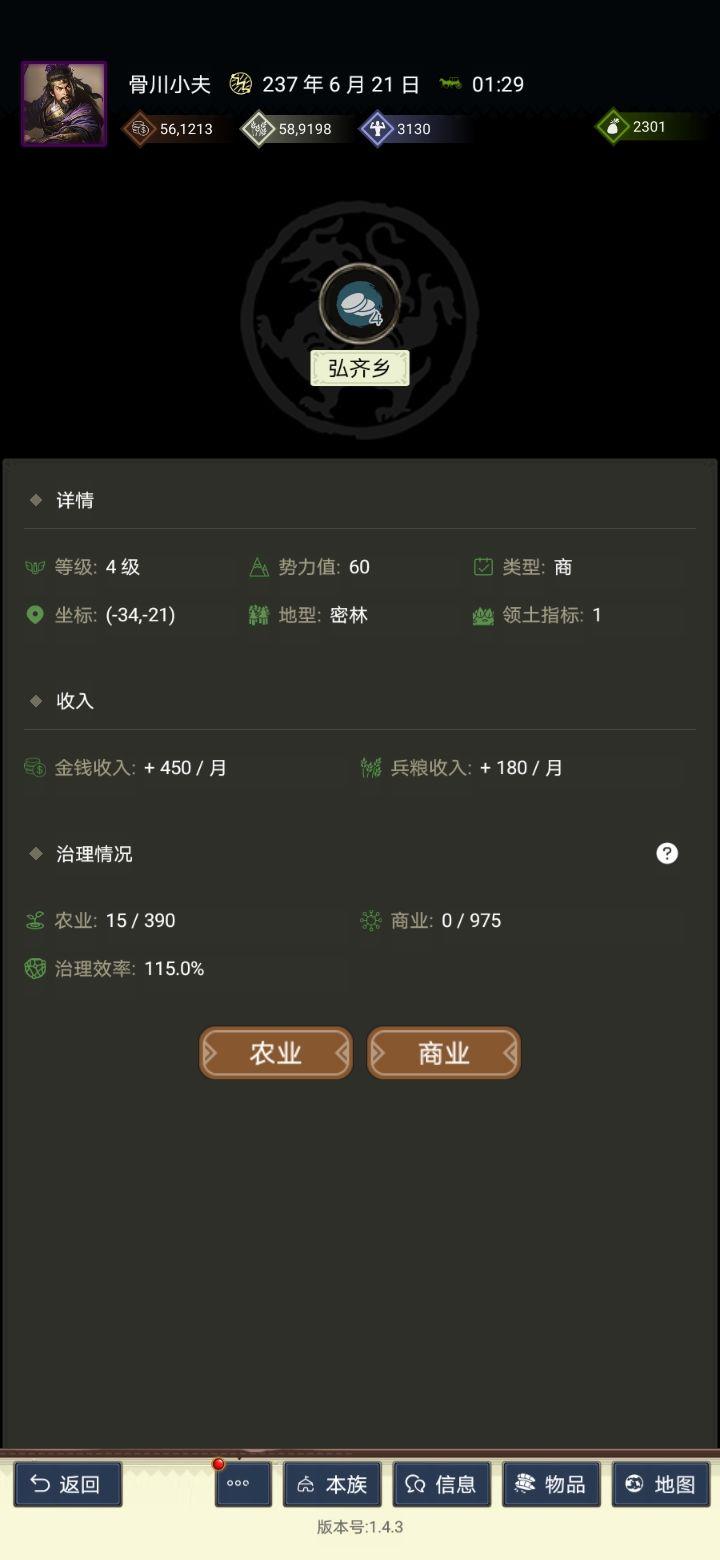
Task: Tap the 农业 (agriculture) button
Action: pyautogui.click(x=276, y=1053)
